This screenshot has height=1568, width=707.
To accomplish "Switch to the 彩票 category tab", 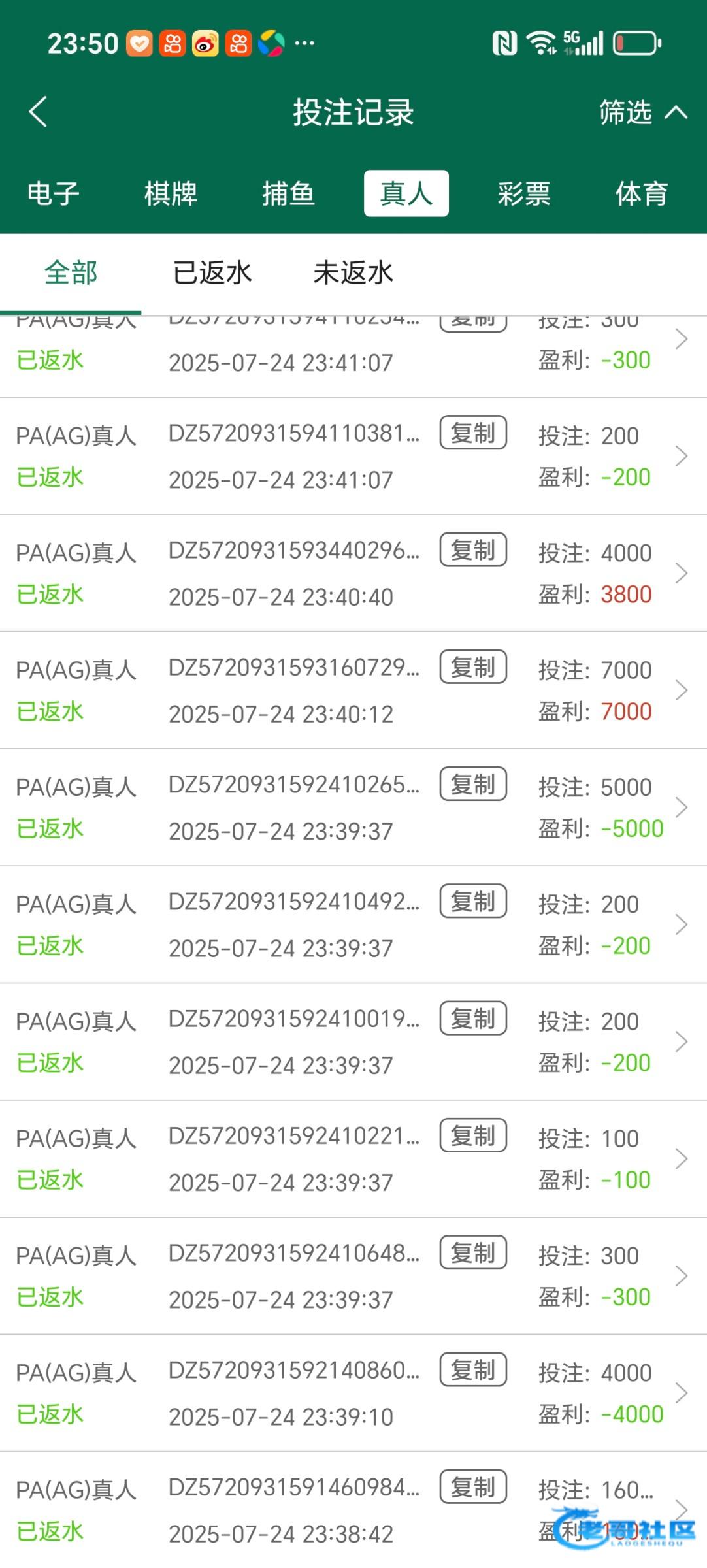I will pos(524,193).
